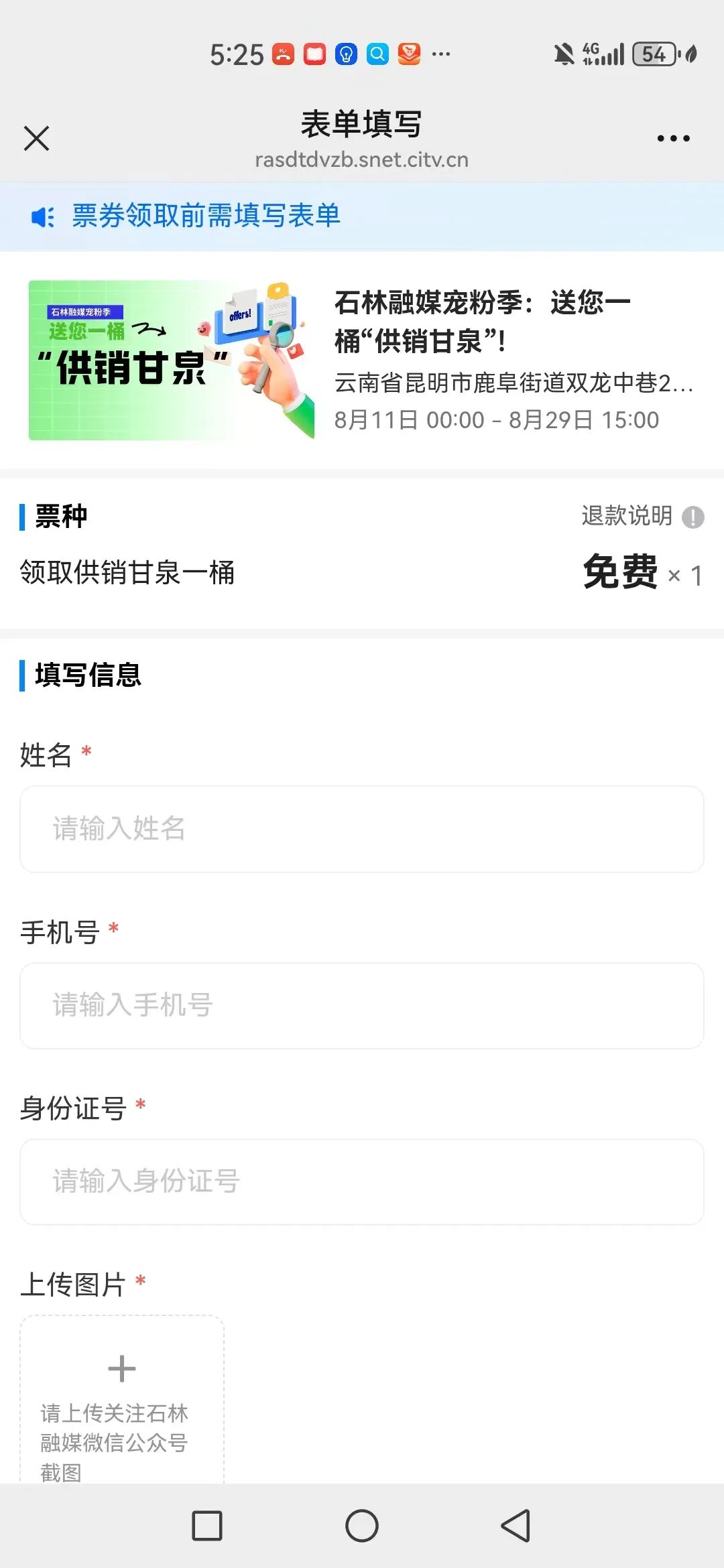Click the 退款说明 refund explanation link
The height and width of the screenshot is (1568, 724).
625,516
